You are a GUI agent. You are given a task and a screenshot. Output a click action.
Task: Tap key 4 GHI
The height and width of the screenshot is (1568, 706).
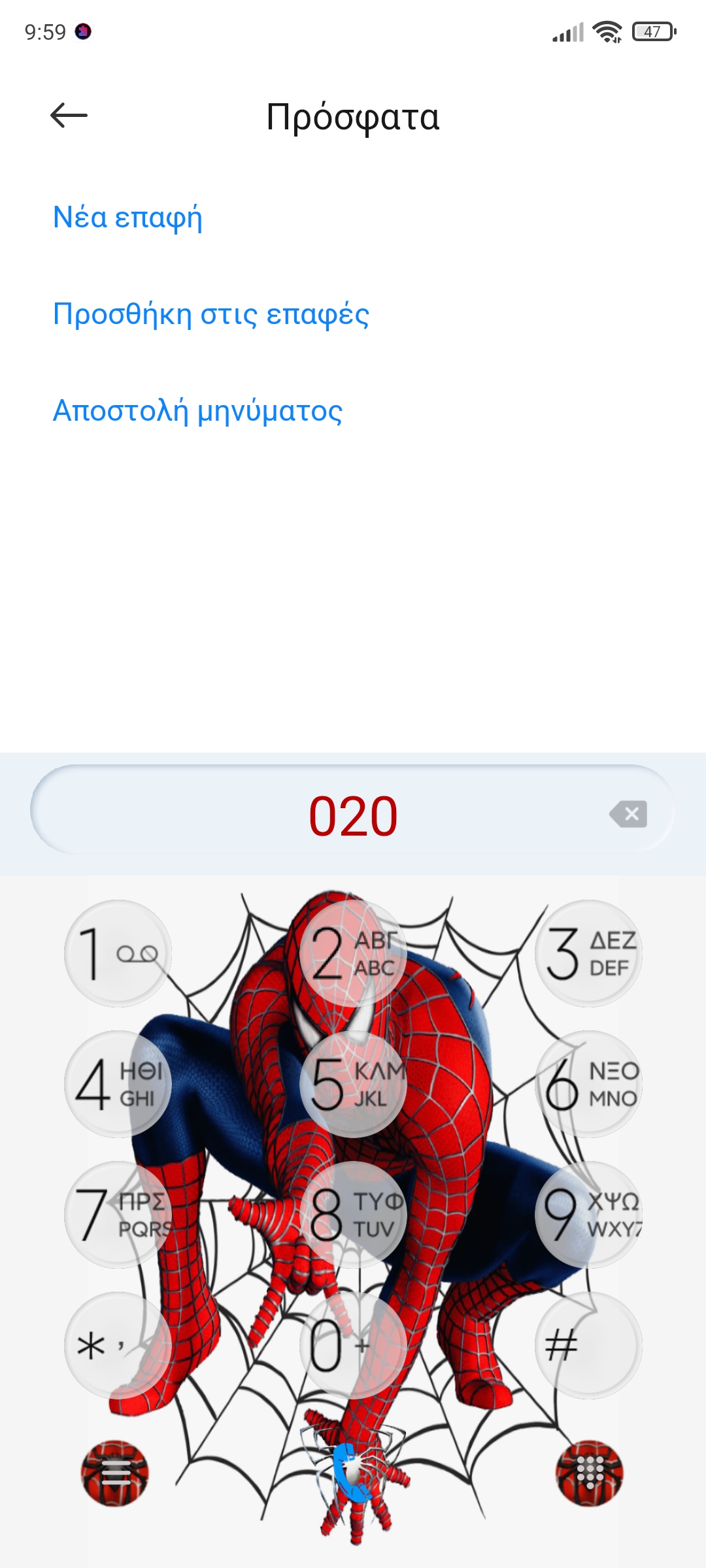tap(118, 1085)
